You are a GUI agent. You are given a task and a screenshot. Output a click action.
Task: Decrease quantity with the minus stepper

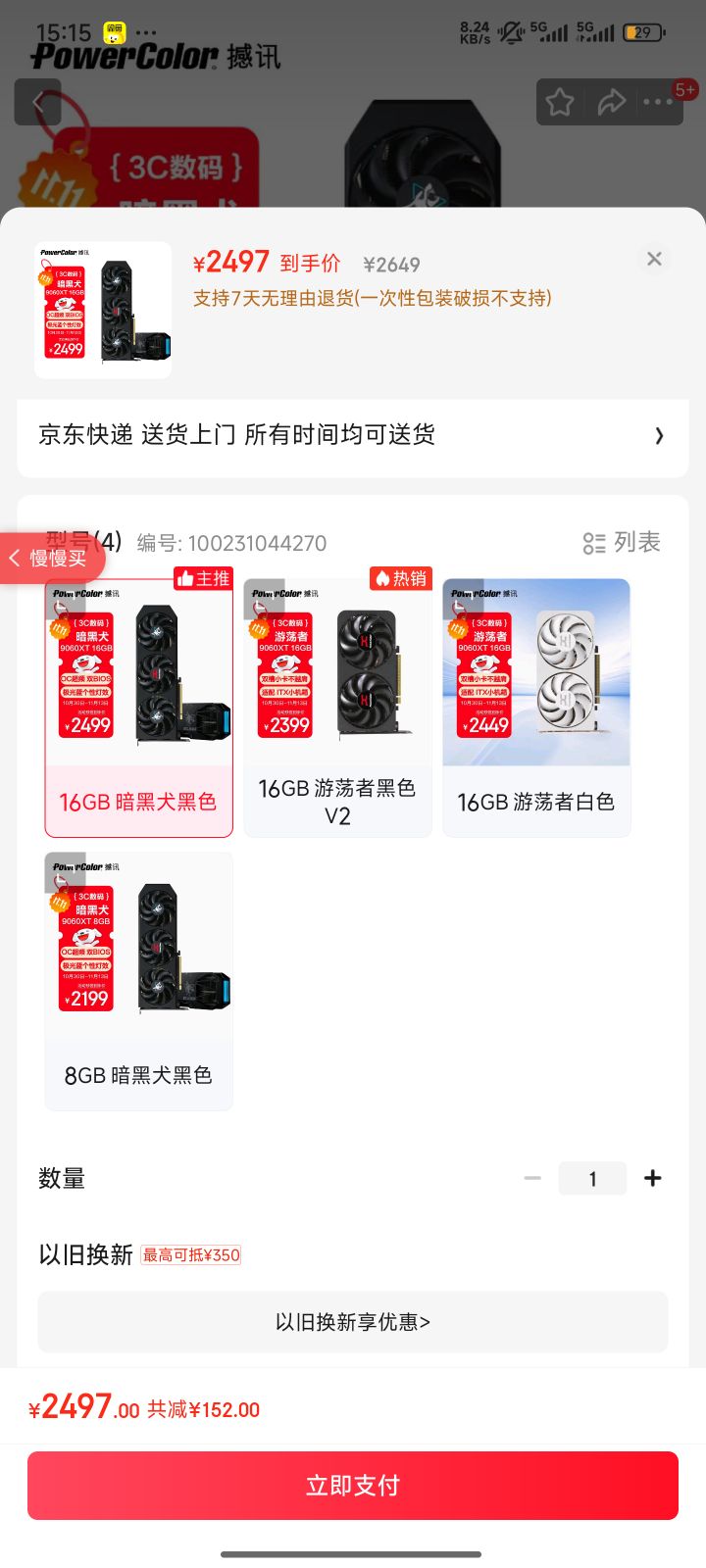pos(531,1178)
